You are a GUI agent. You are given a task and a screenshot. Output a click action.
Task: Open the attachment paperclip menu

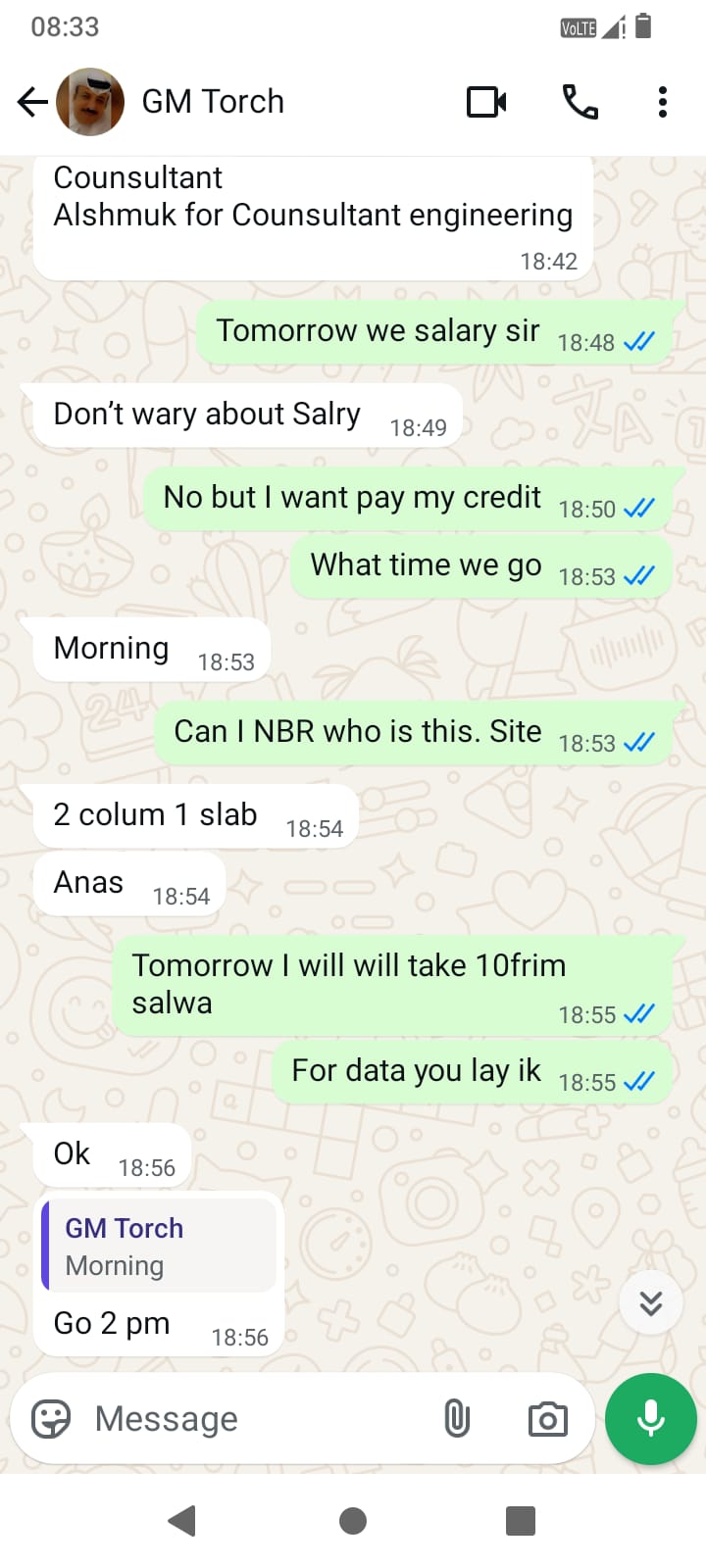pyautogui.click(x=457, y=1418)
